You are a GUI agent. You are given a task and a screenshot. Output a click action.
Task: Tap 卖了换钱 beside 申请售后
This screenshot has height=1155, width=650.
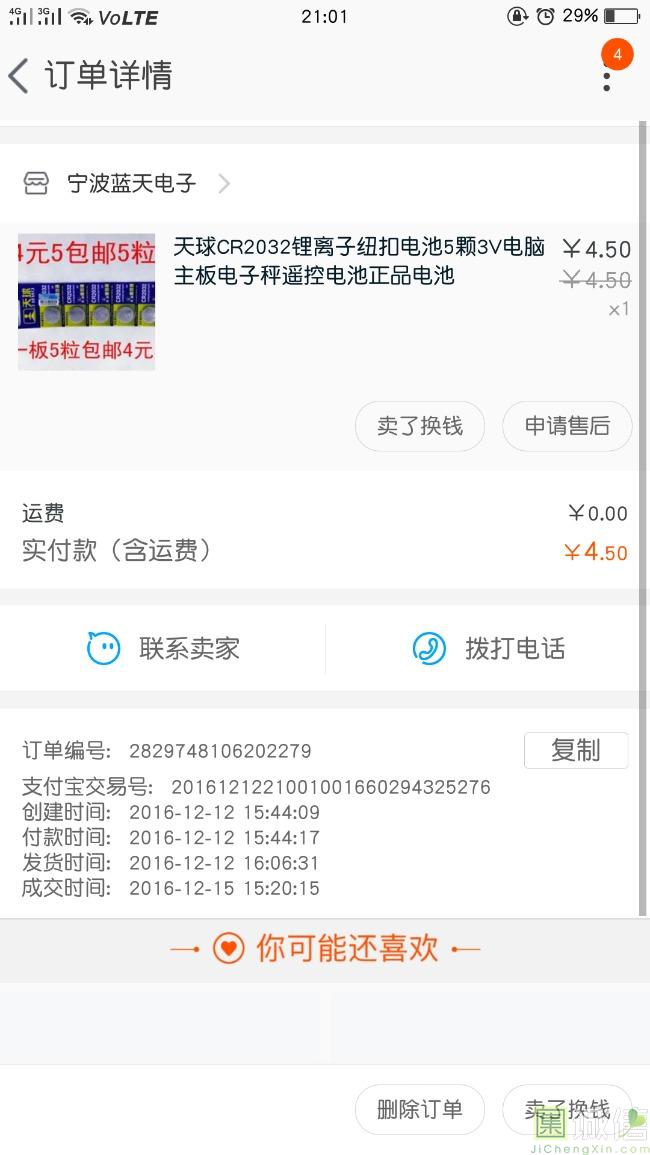point(420,426)
